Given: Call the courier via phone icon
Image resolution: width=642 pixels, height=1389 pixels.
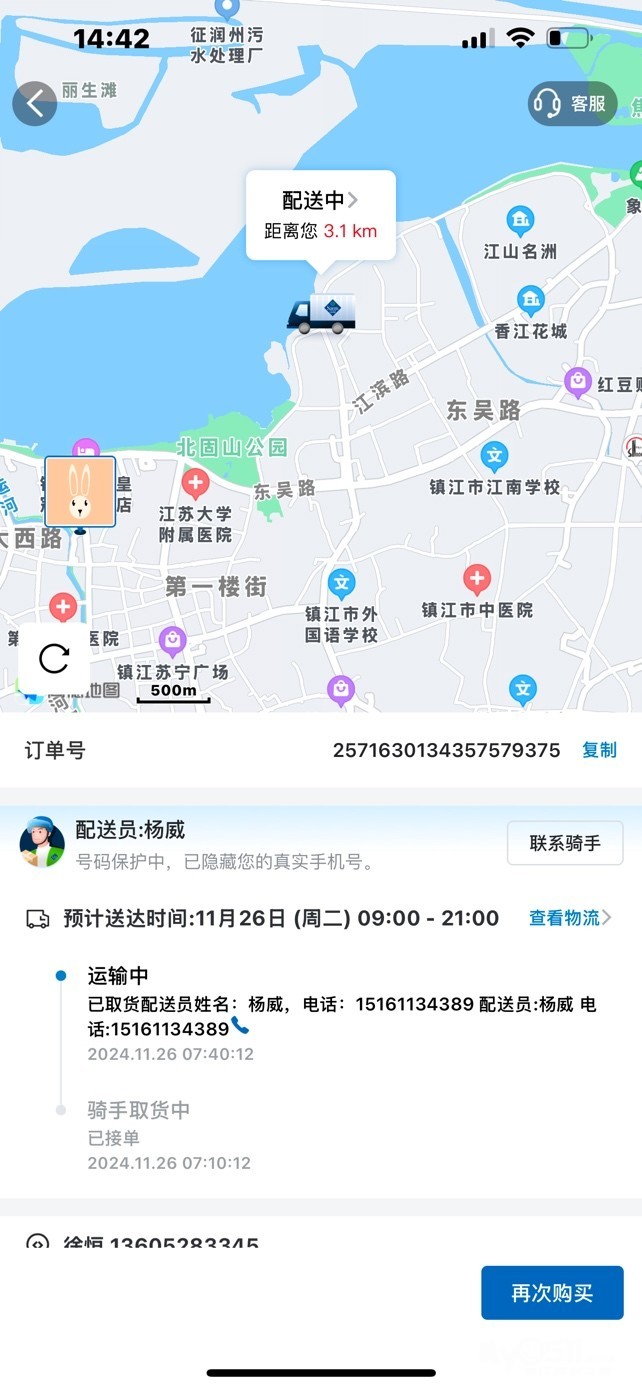Looking at the screenshot, I should click(x=240, y=1025).
